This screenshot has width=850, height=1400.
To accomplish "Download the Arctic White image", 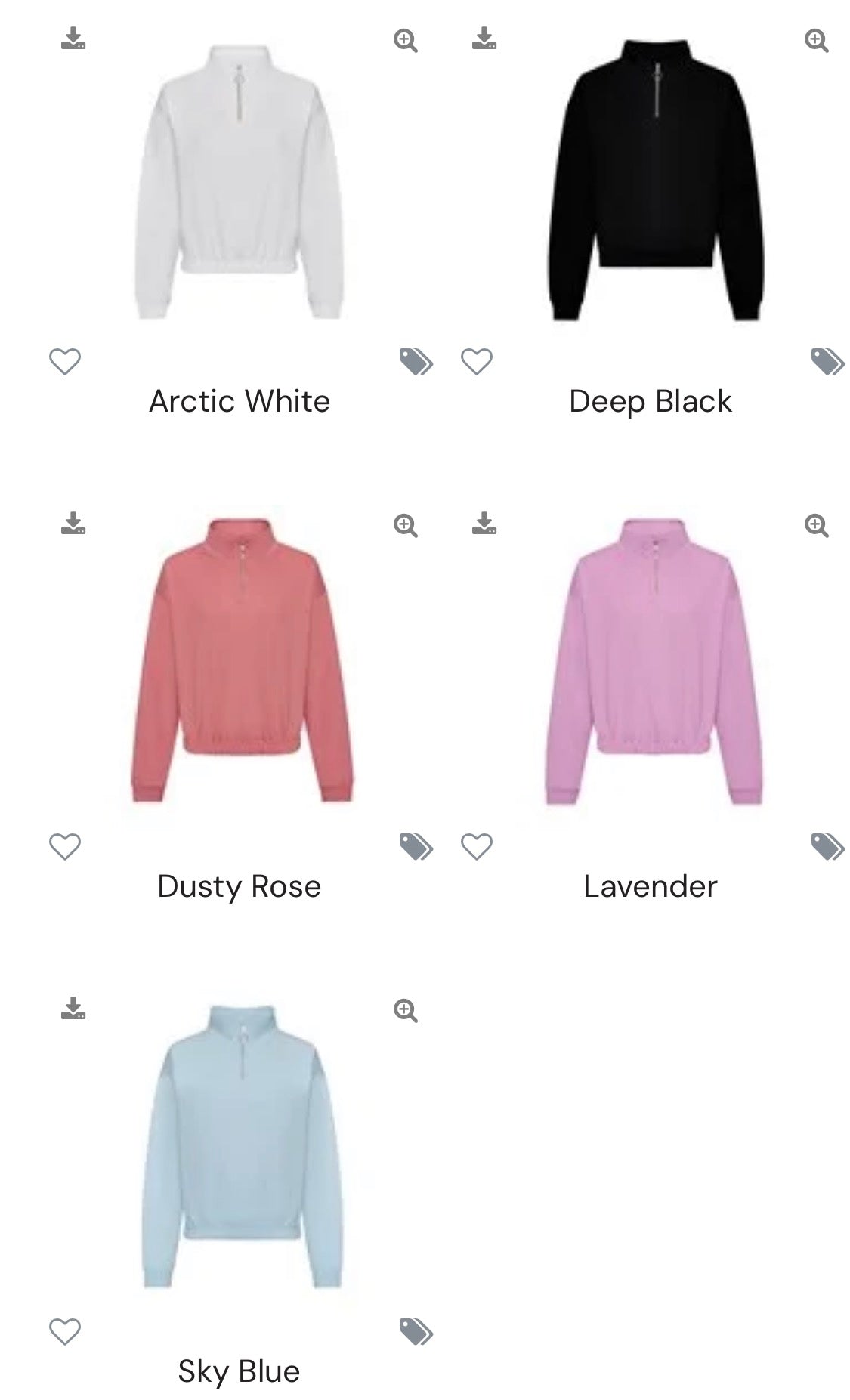I will pos(73,39).
